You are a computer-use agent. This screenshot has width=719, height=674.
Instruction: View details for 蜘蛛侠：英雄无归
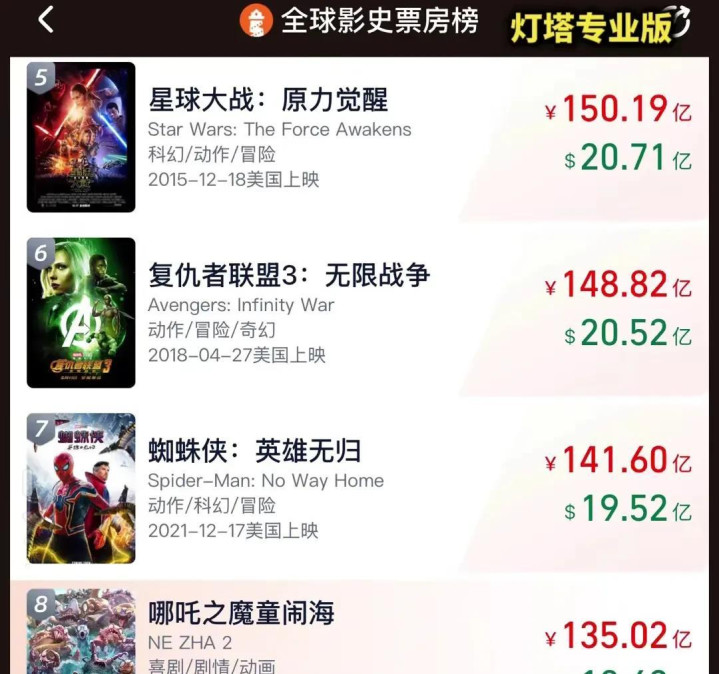pyautogui.click(x=255, y=451)
